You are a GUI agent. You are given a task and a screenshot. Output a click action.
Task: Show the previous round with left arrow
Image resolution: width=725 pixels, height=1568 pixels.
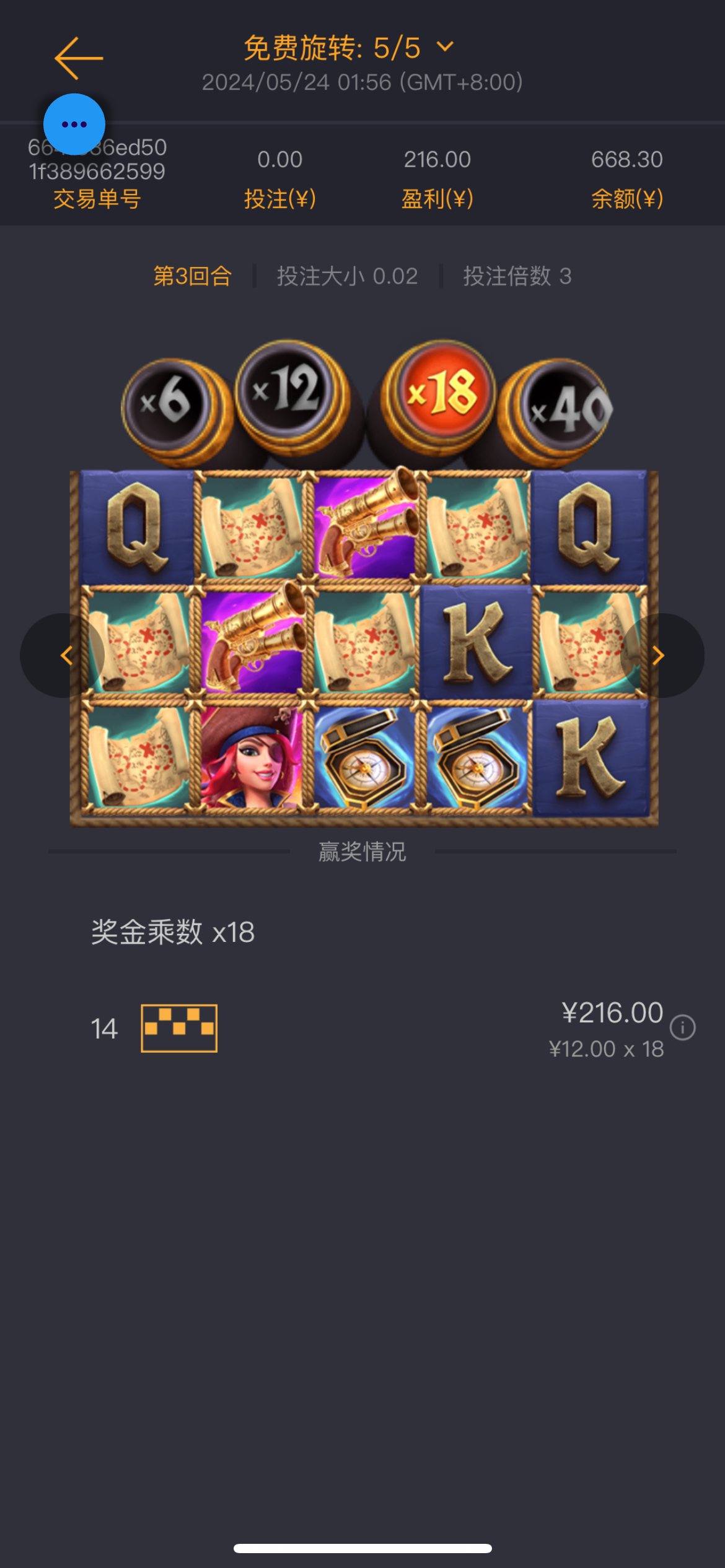point(66,655)
